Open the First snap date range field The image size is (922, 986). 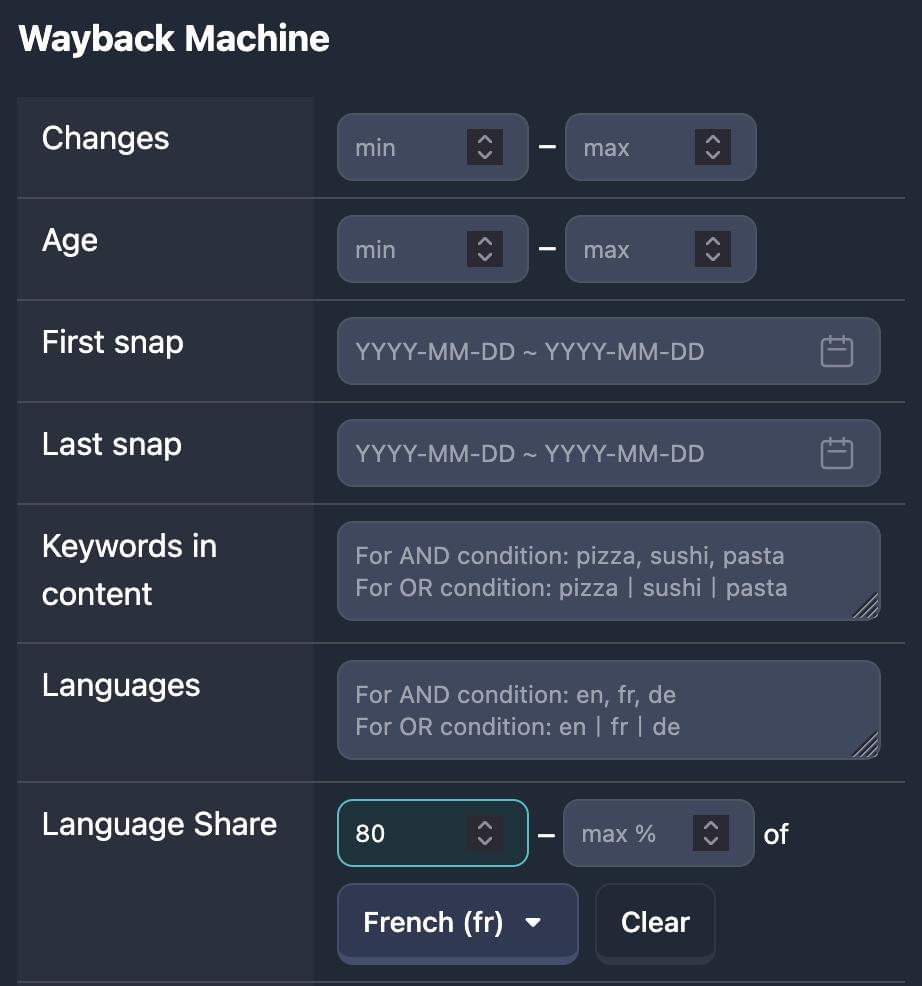pyautogui.click(x=570, y=352)
